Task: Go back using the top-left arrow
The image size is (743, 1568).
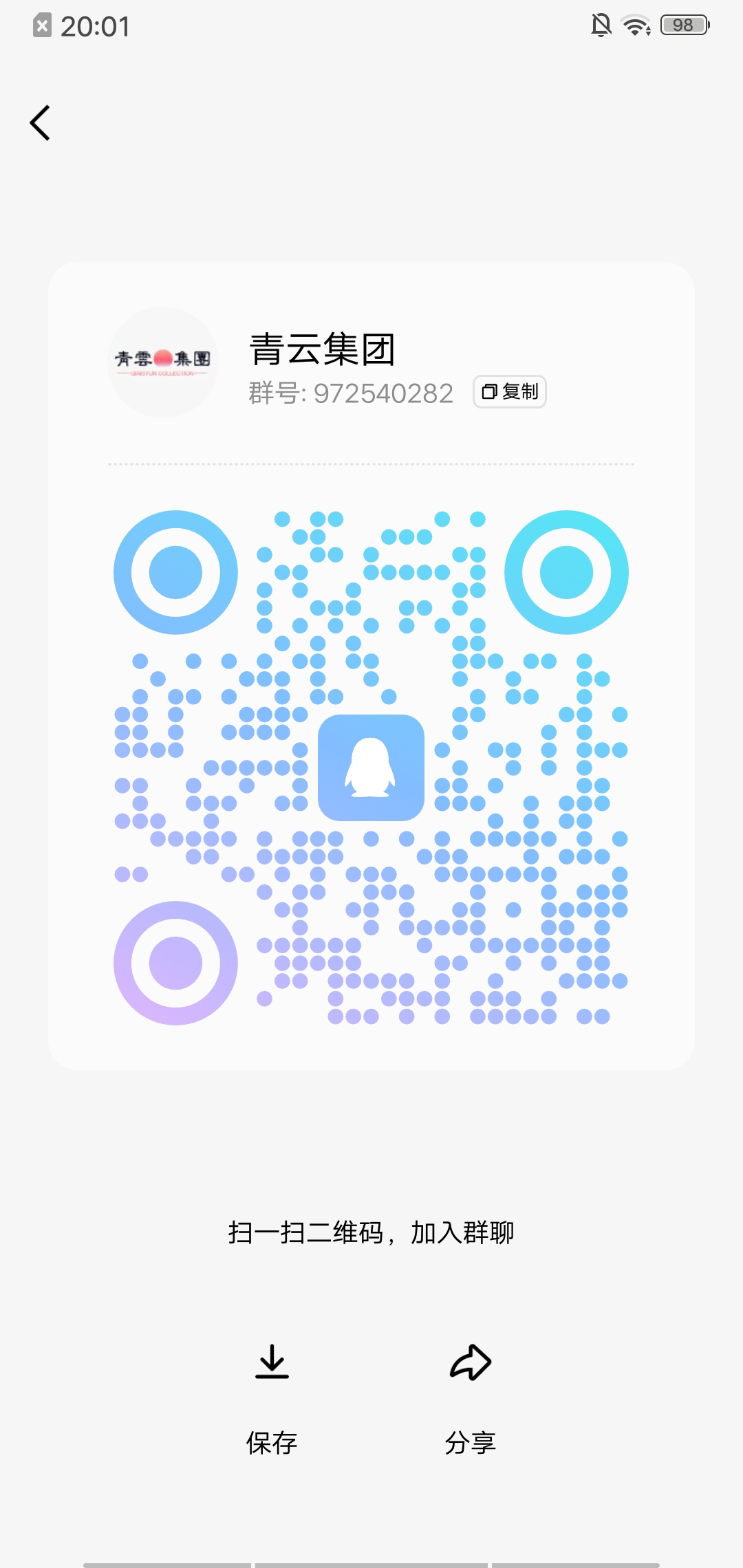Action: point(41,123)
